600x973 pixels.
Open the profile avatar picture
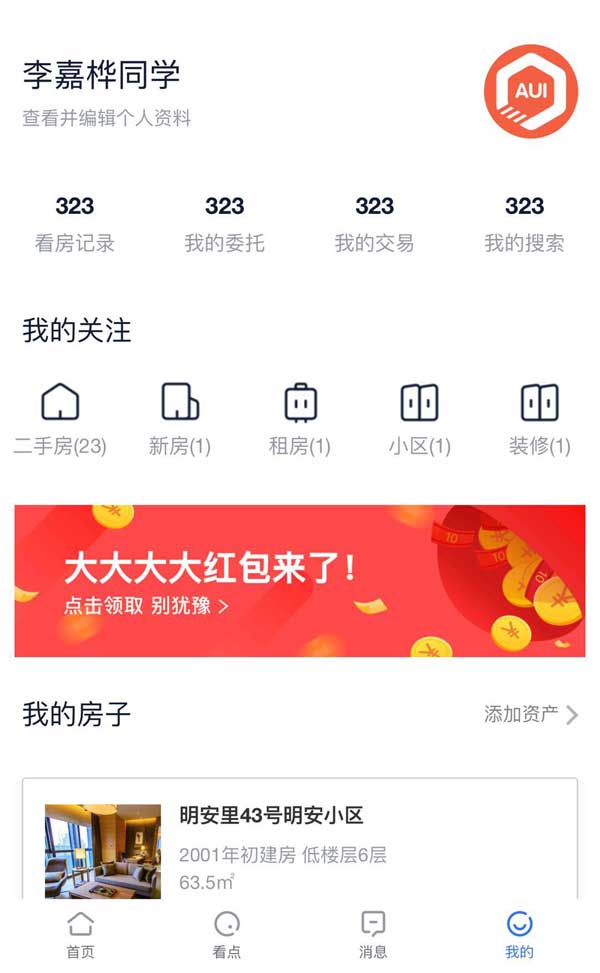[530, 91]
